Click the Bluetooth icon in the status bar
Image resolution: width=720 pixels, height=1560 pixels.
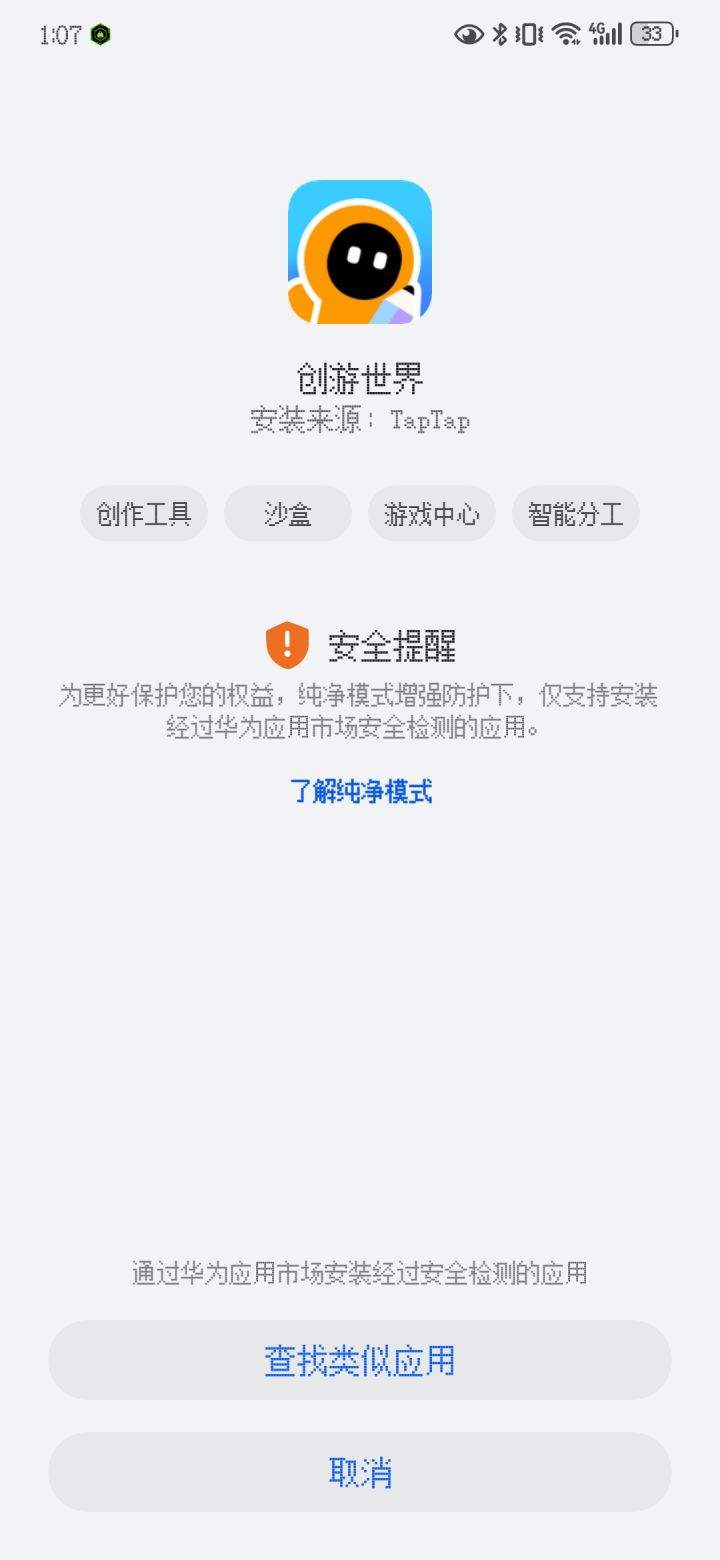coord(500,33)
